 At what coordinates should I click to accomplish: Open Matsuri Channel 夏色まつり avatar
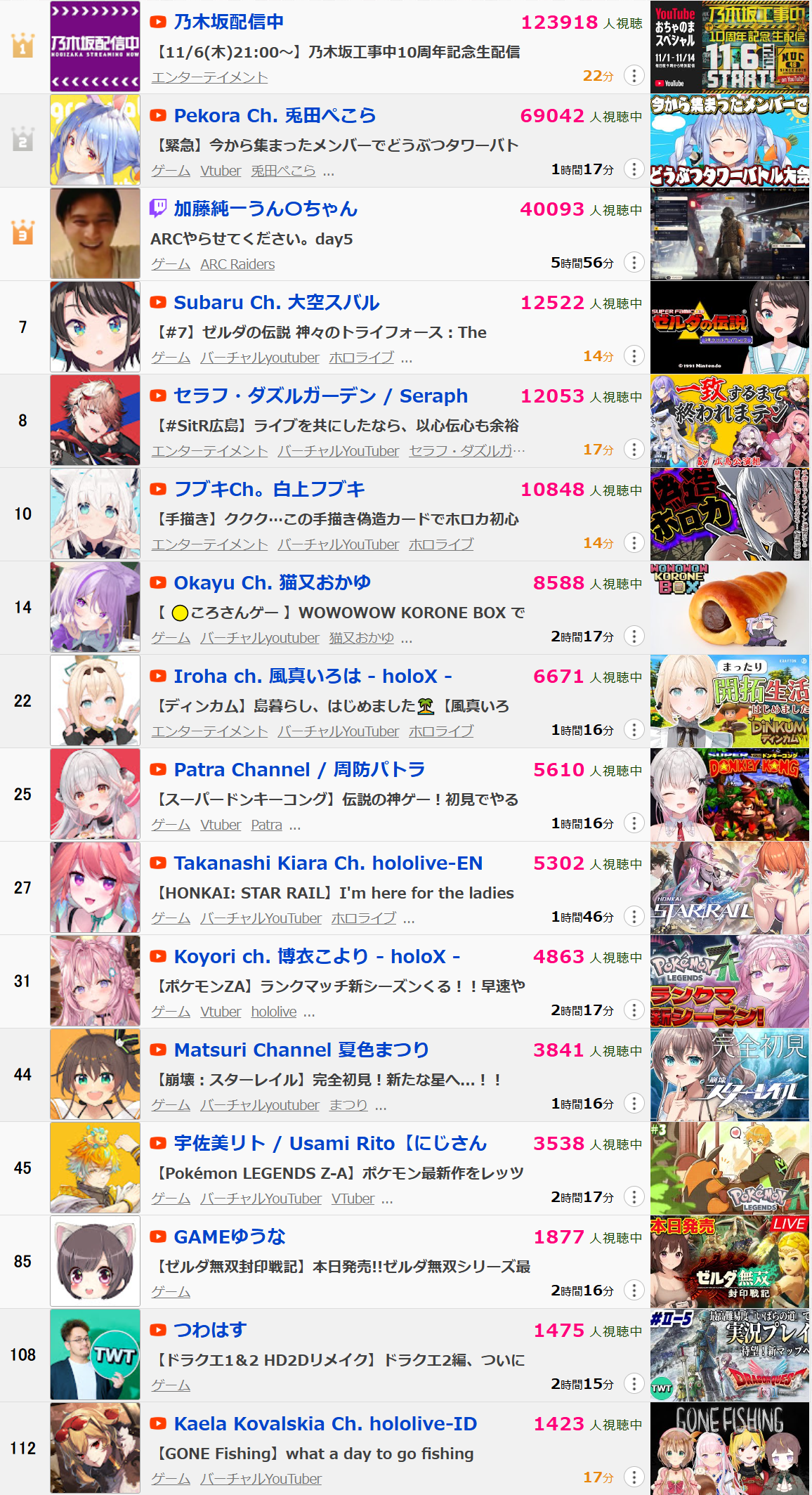95,1074
